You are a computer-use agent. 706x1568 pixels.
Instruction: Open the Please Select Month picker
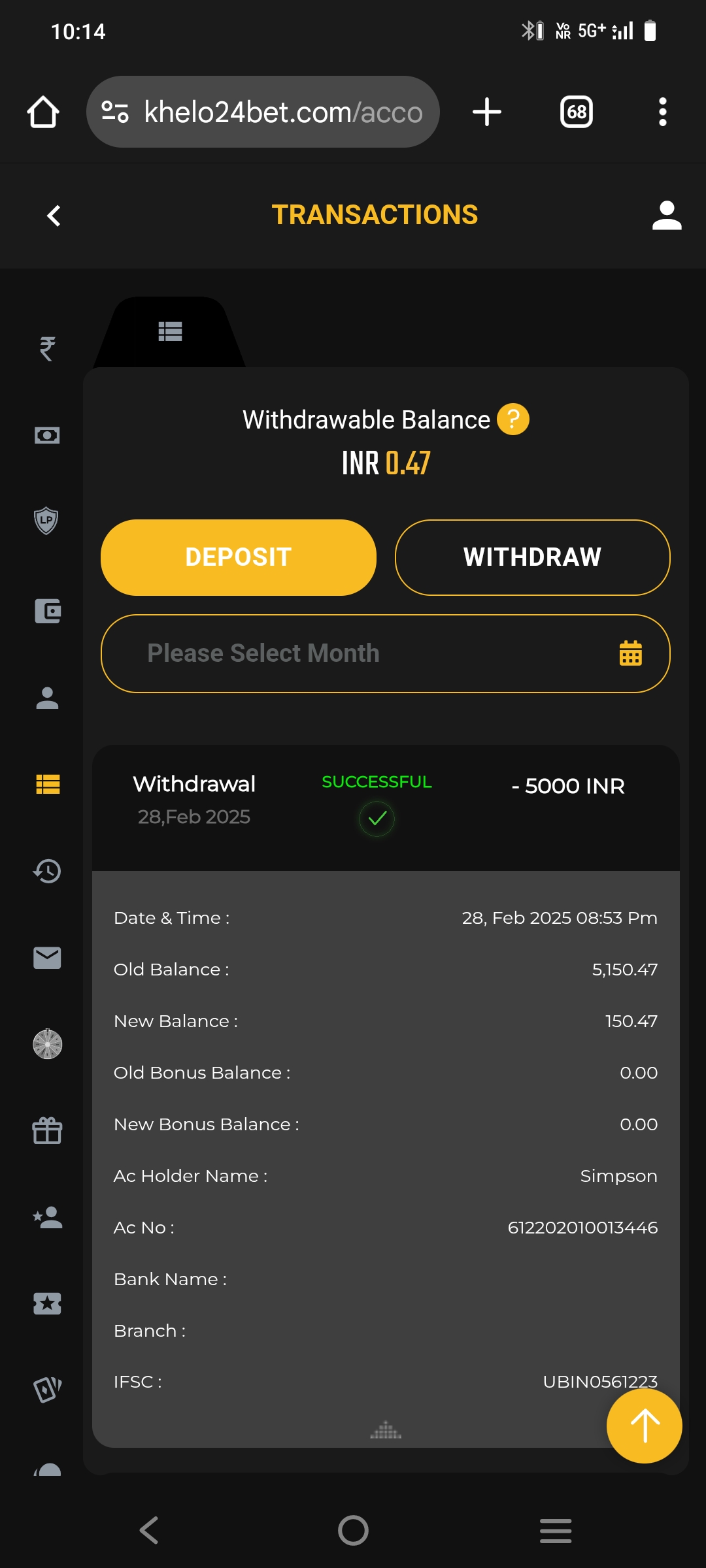(x=386, y=653)
